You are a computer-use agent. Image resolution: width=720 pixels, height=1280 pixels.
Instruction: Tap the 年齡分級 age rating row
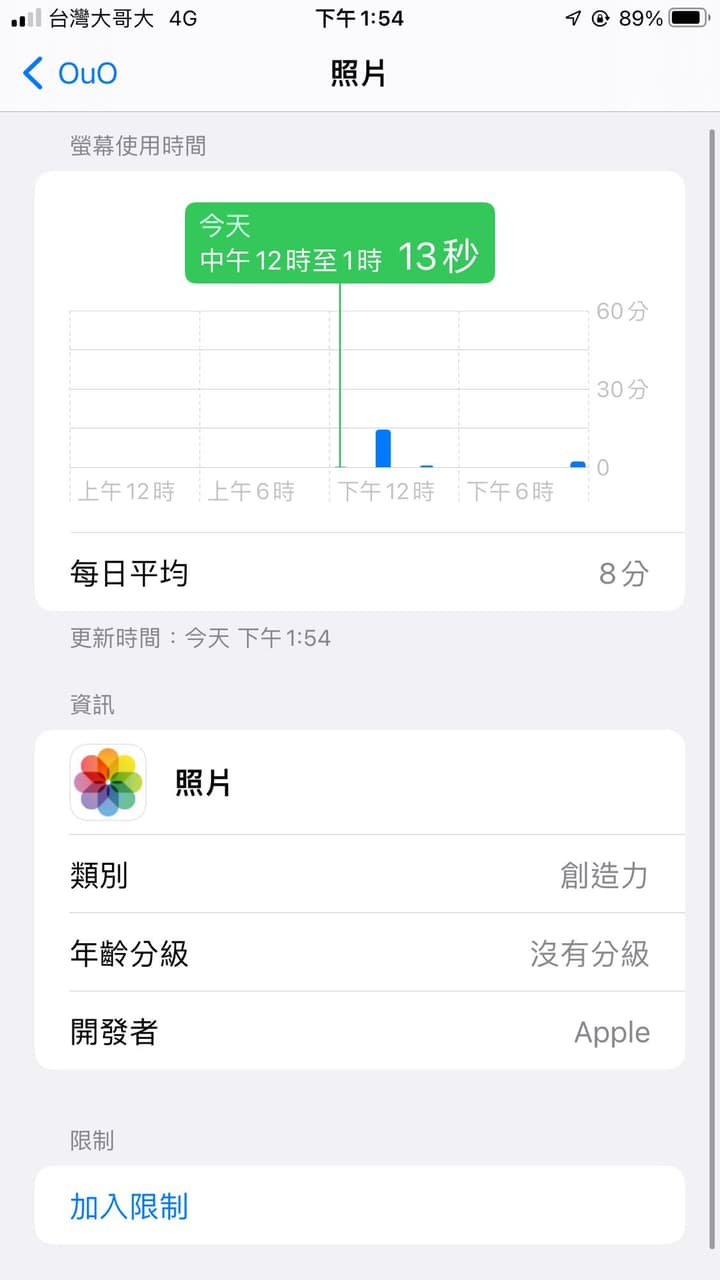tap(360, 953)
